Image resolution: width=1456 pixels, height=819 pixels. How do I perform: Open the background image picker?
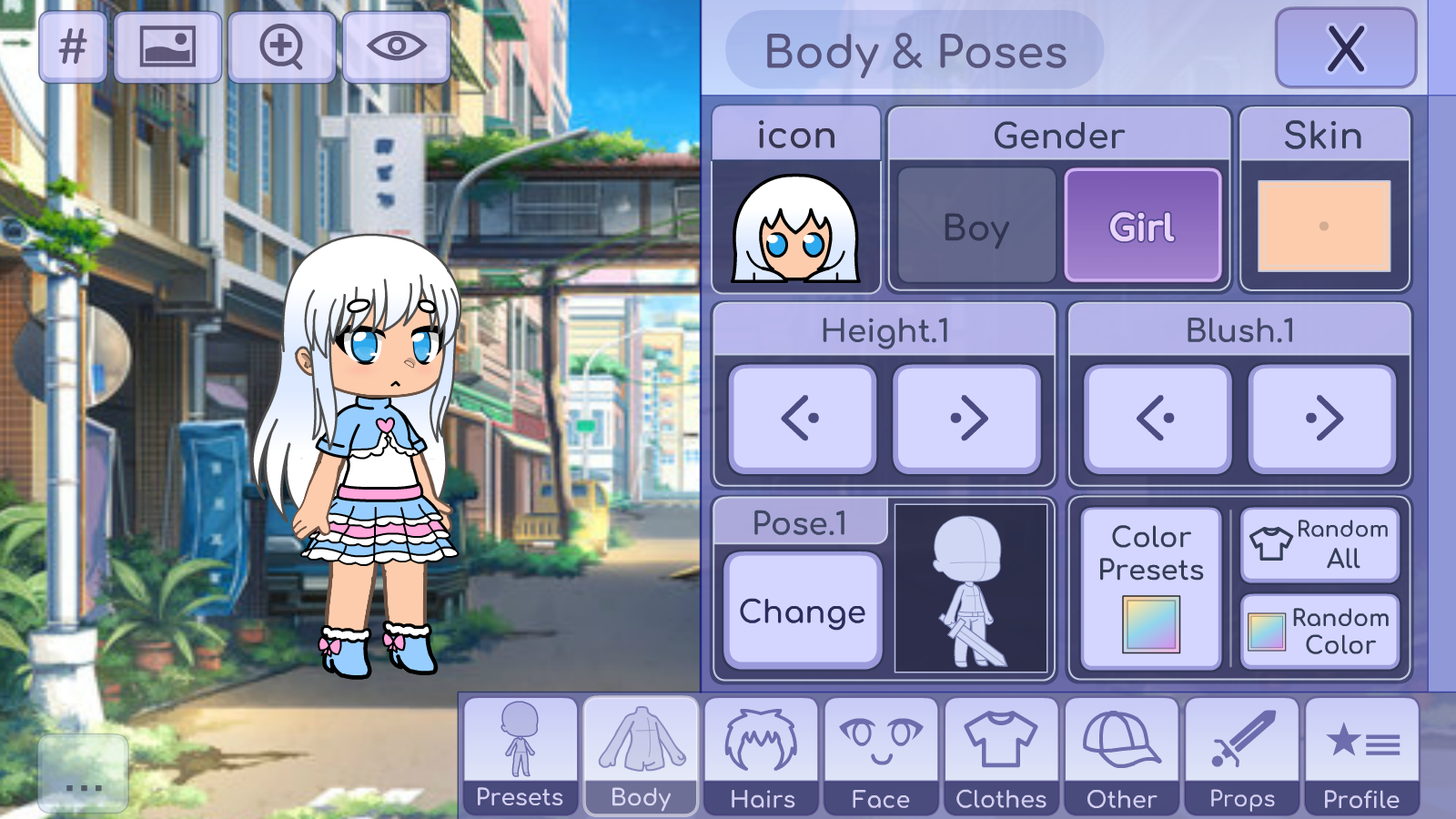pyautogui.click(x=167, y=47)
